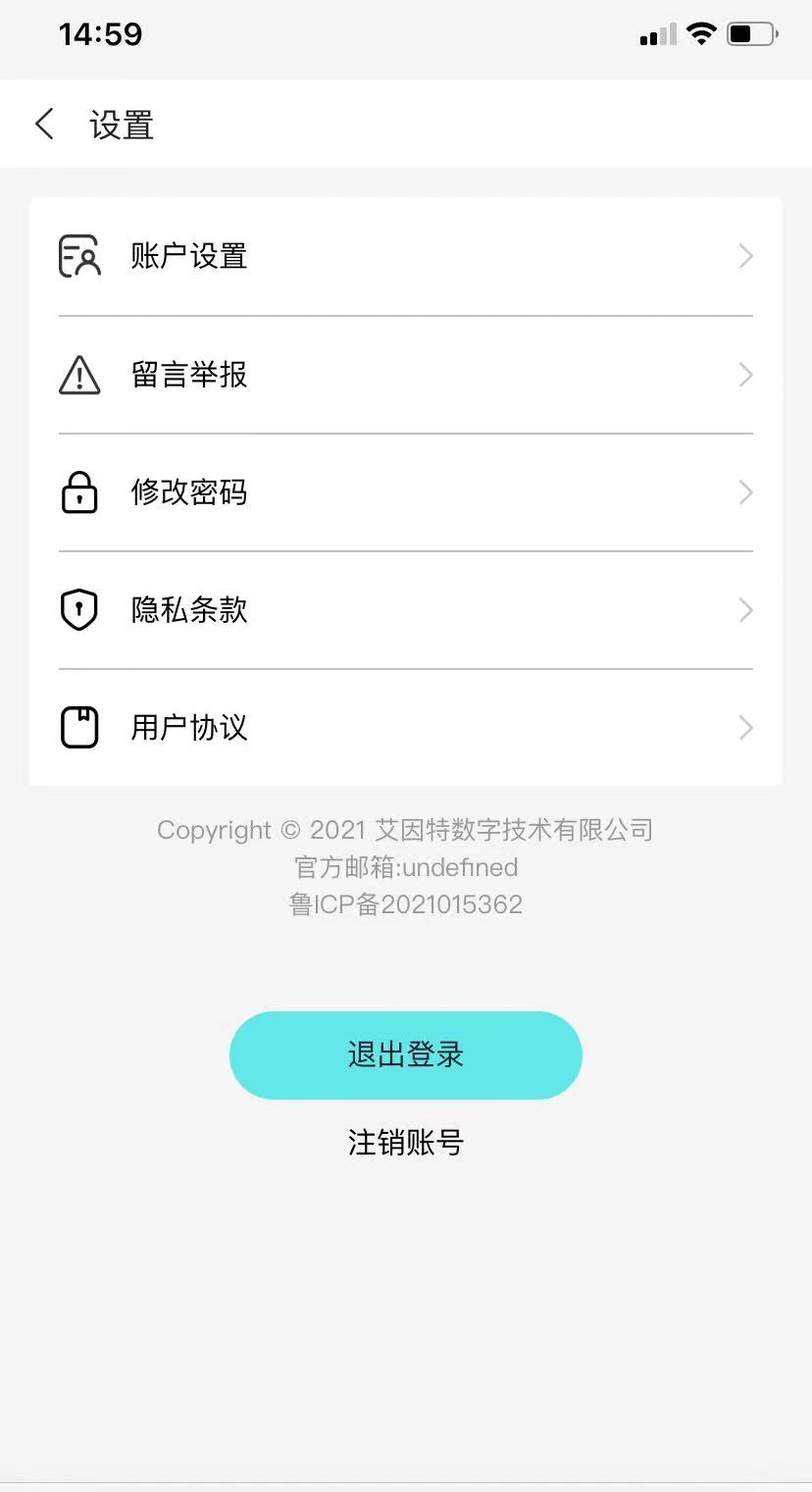
Task: Click the official email copyright line
Action: point(405,866)
